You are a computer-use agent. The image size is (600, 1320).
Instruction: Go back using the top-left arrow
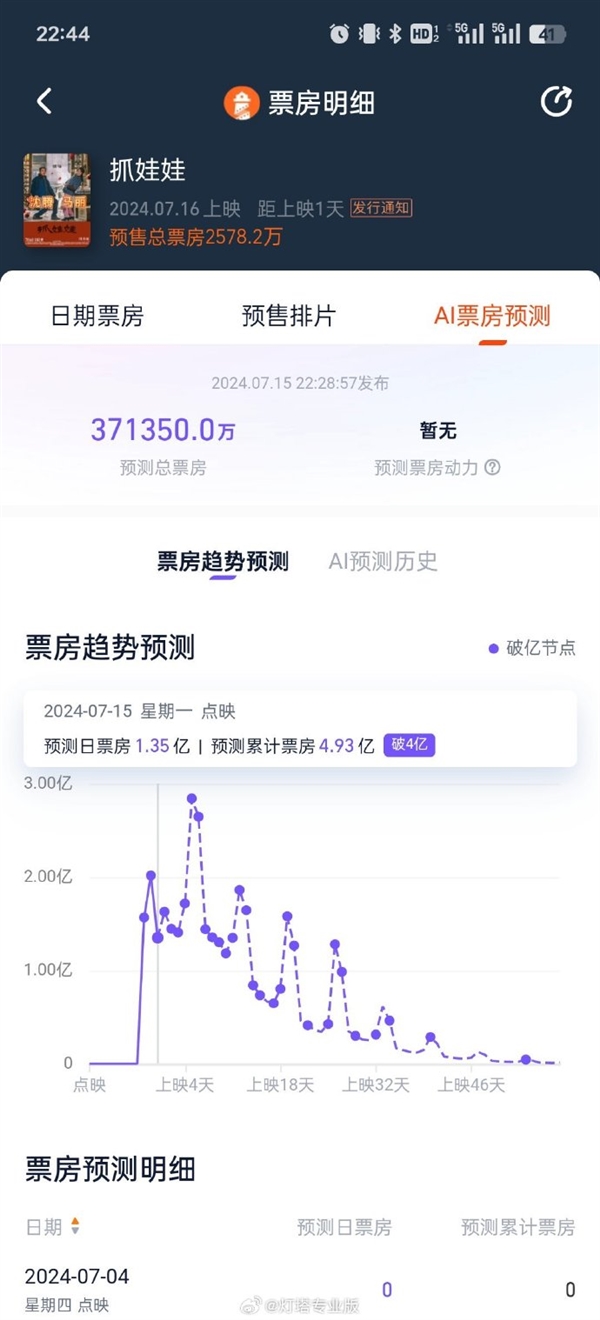coord(44,101)
